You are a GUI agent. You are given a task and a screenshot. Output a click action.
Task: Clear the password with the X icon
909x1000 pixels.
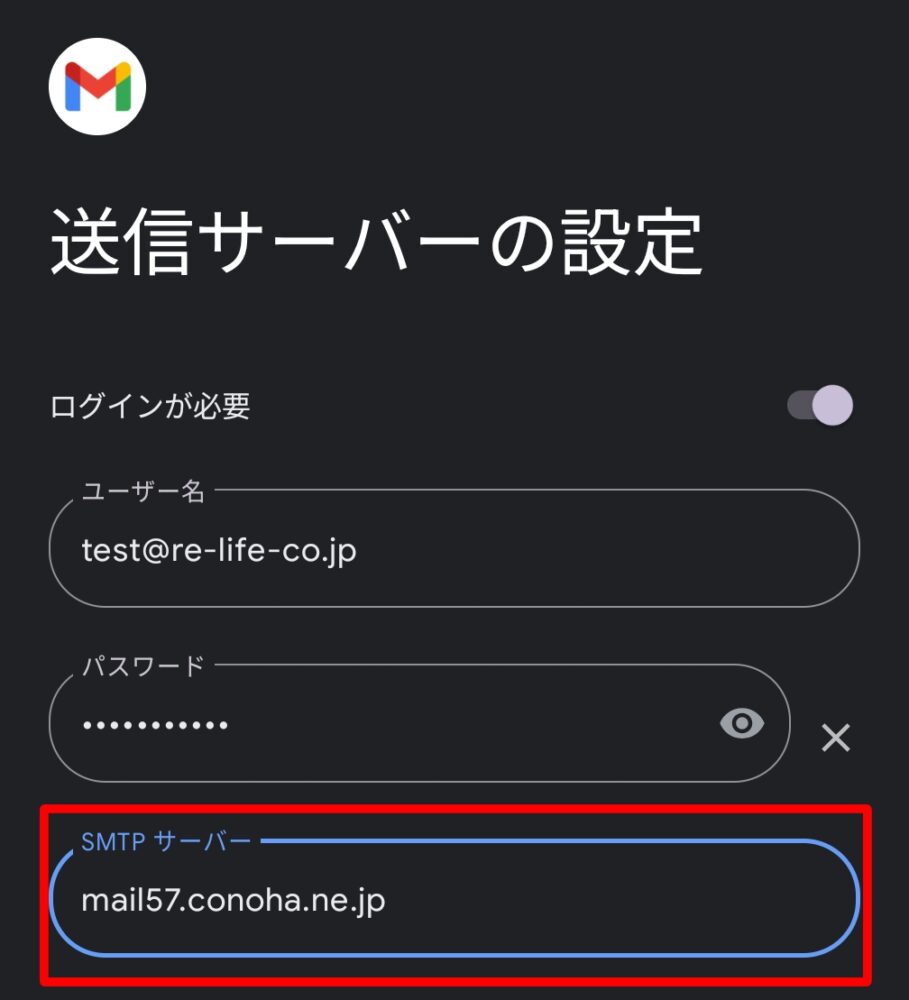click(835, 738)
